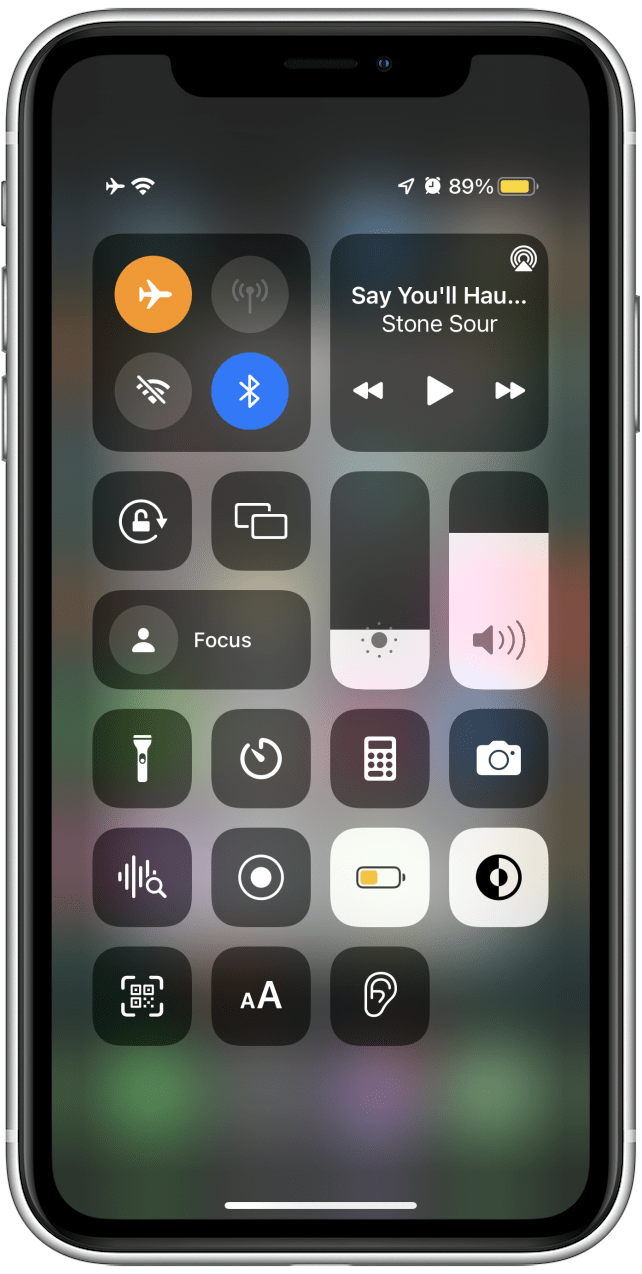Skip back to previous track
The height and width of the screenshot is (1274, 642).
368,391
